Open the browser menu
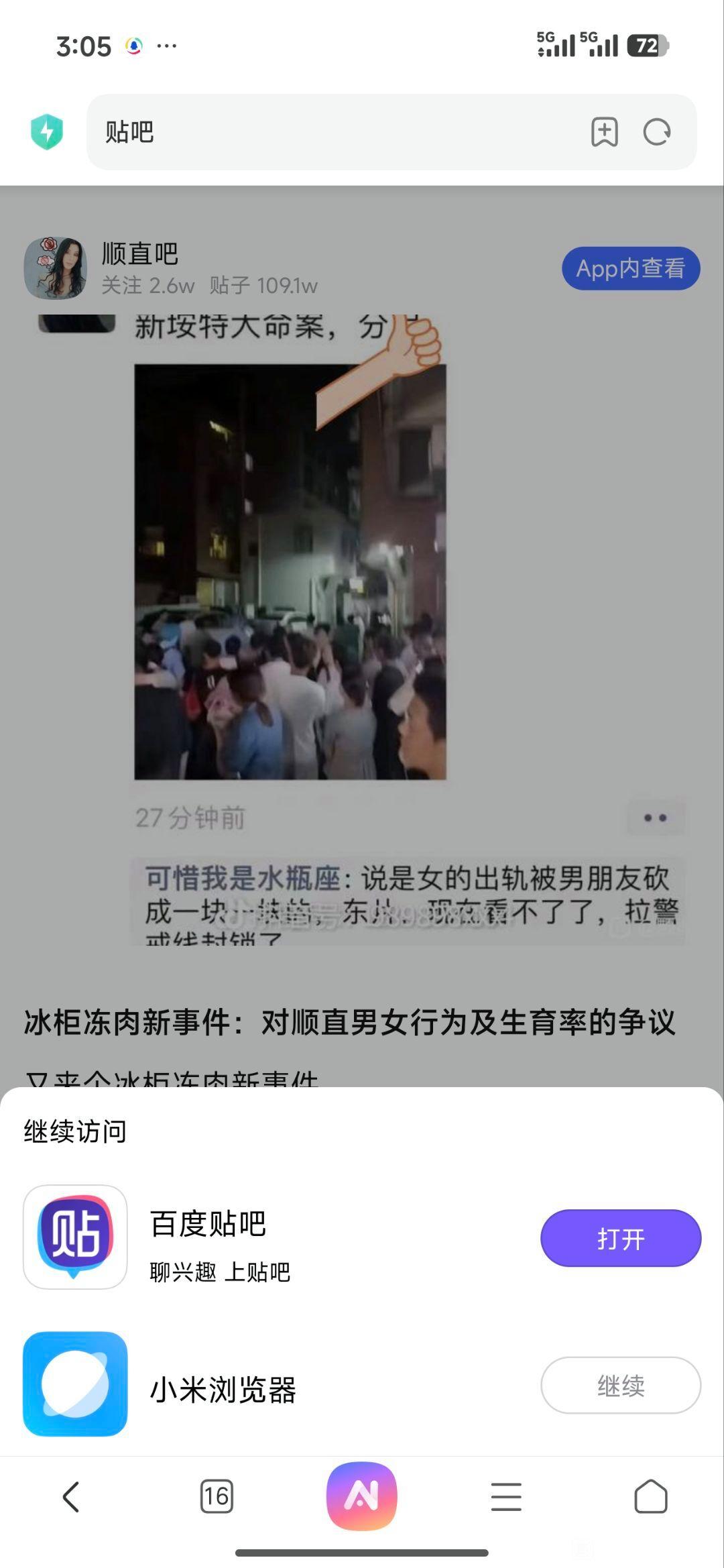This screenshot has height=1568, width=724. coord(506,1496)
